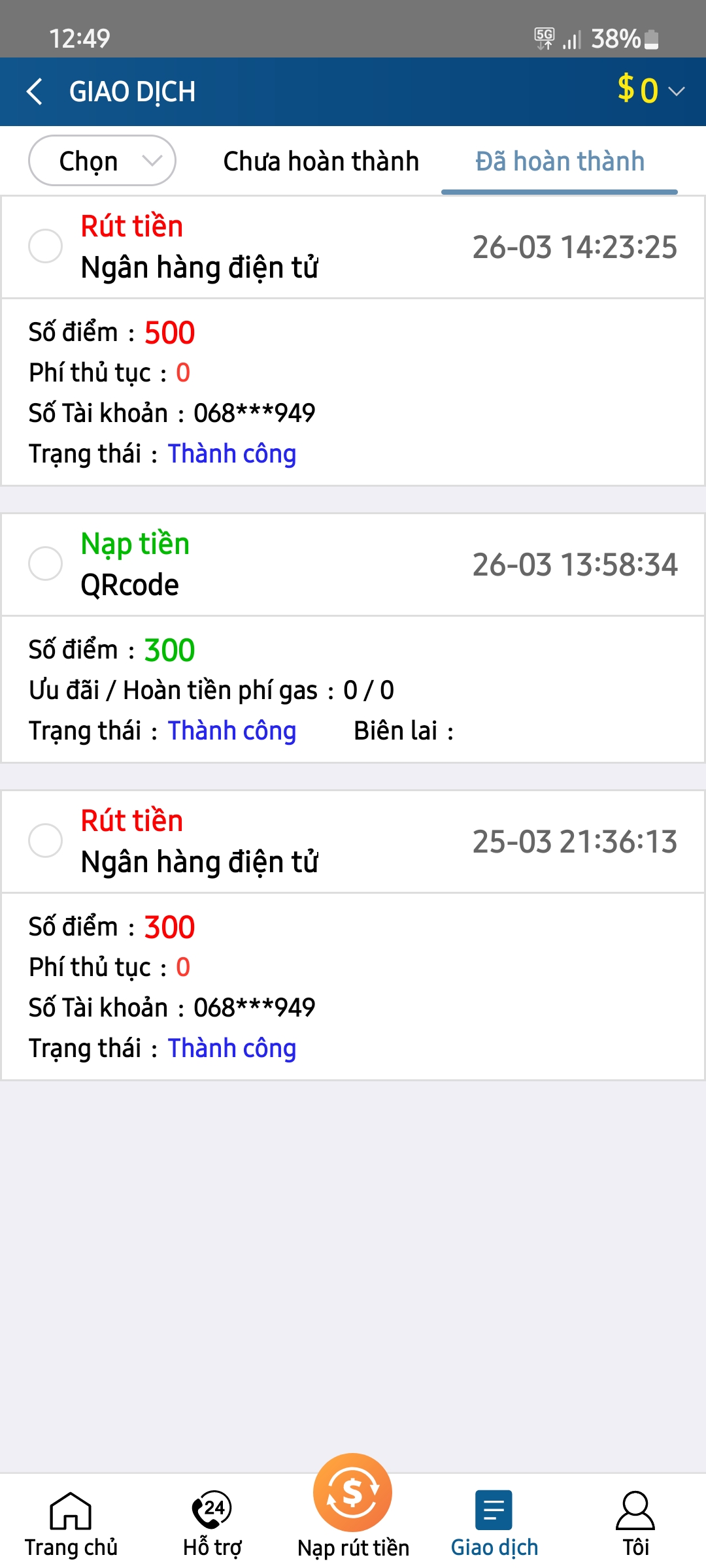Open the Hỗ trợ support tab
706x1568 pixels.
tap(212, 1524)
